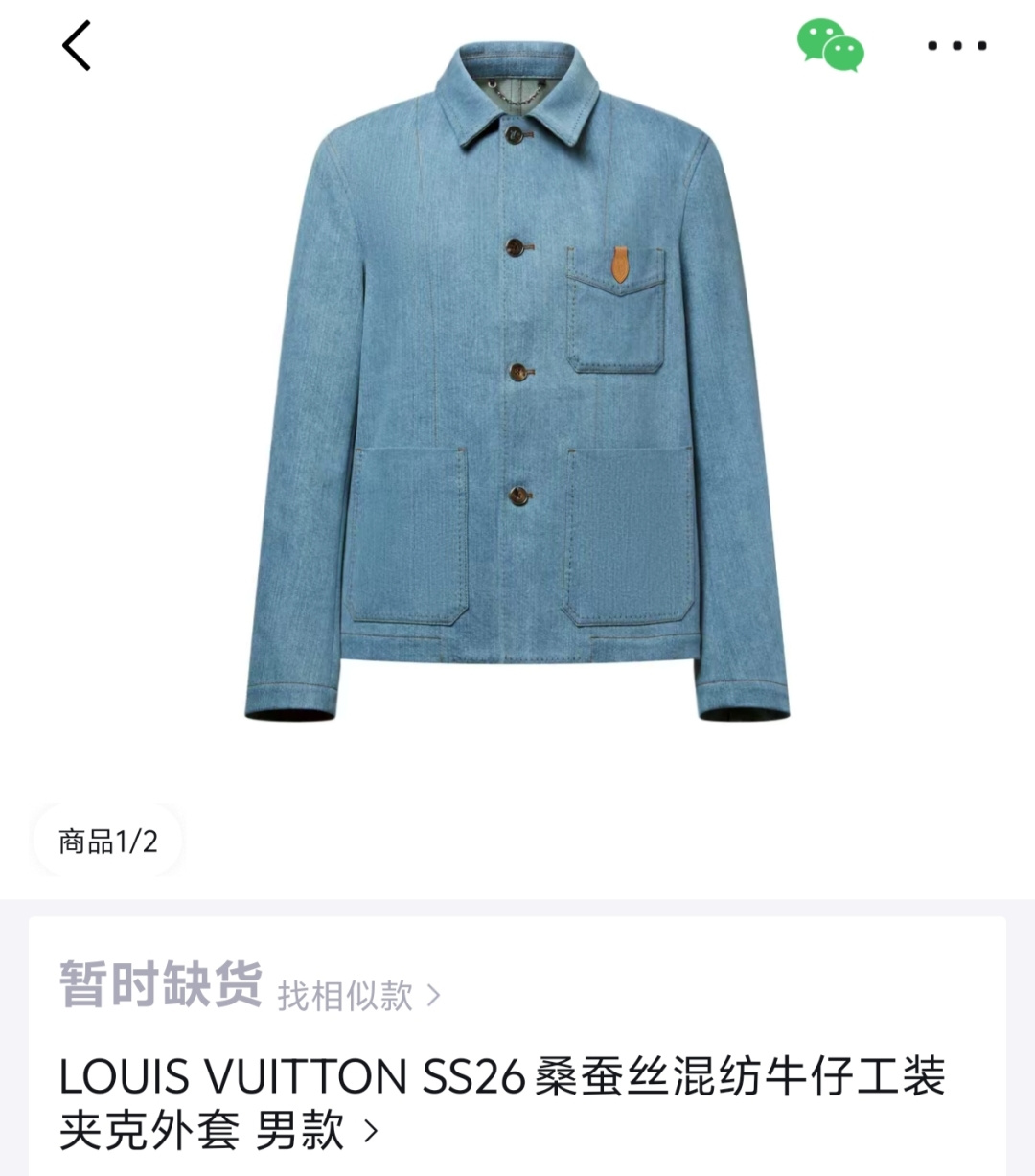The image size is (1035, 1176).
Task: Share the product via WeChat icon
Action: point(830,45)
